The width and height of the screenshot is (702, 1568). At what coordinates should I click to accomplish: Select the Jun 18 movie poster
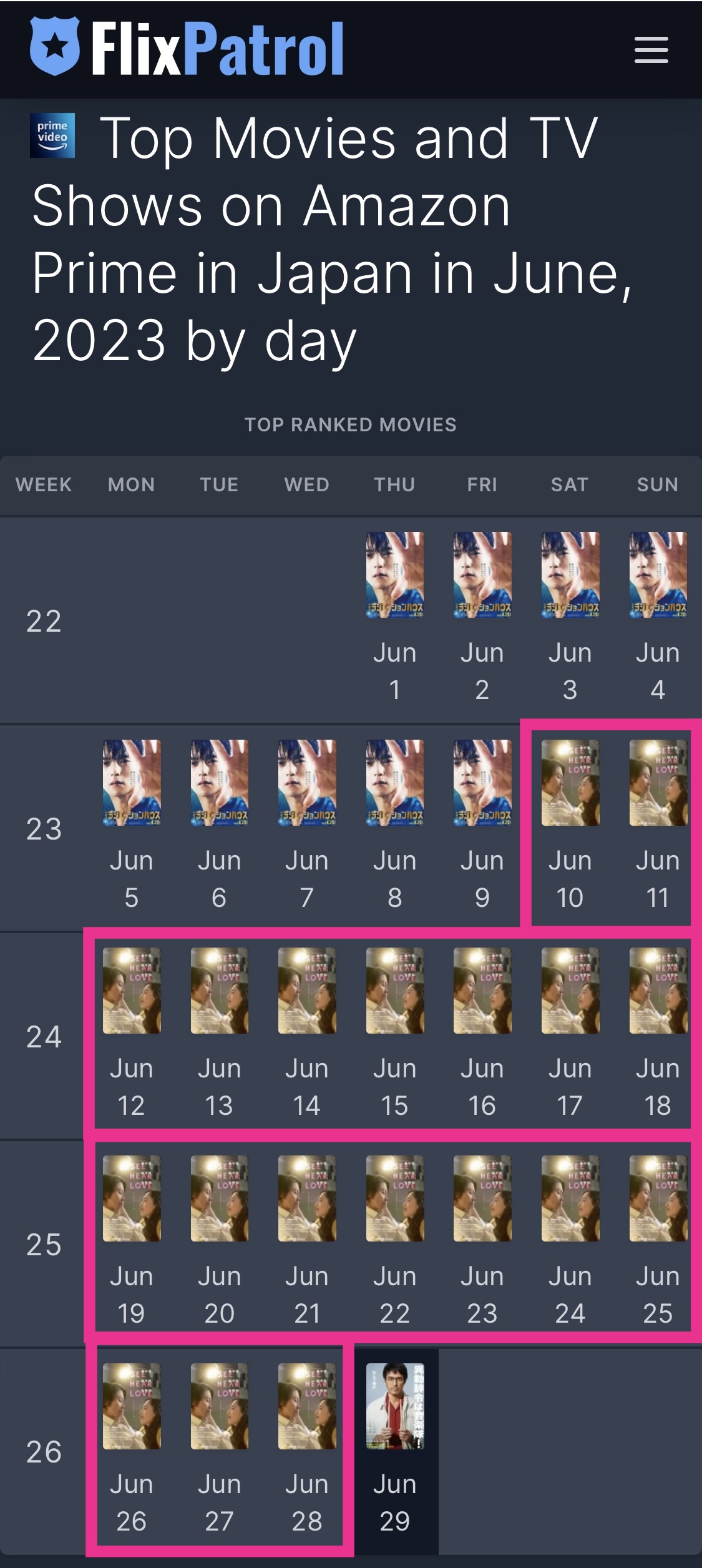tap(658, 991)
